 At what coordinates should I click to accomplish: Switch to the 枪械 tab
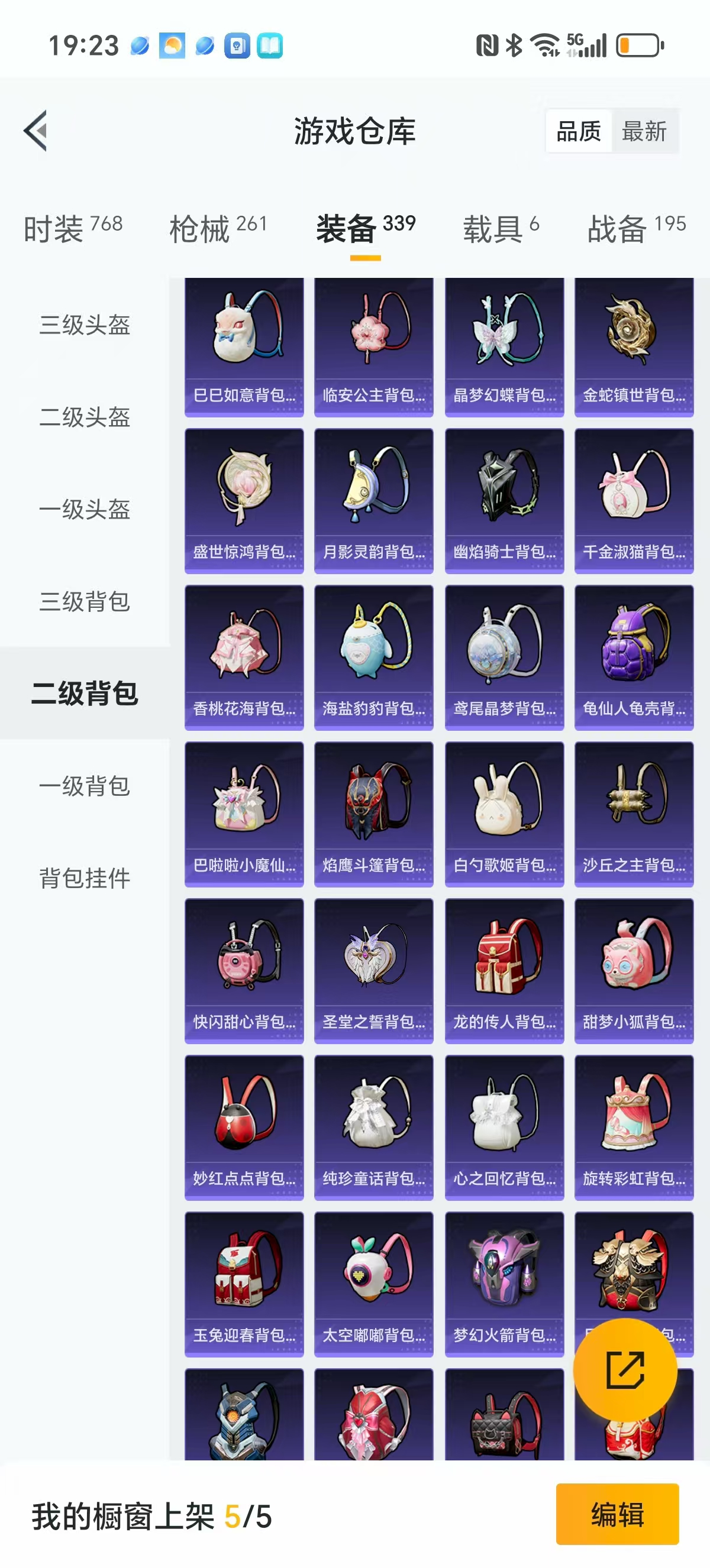[217, 228]
